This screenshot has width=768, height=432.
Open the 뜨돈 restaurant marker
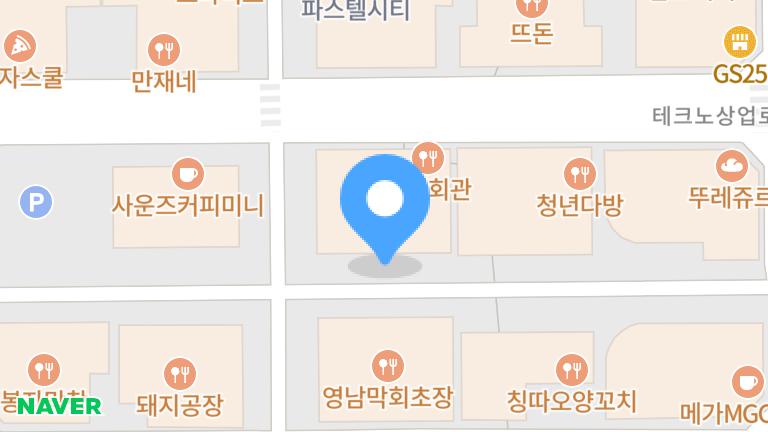point(531,8)
